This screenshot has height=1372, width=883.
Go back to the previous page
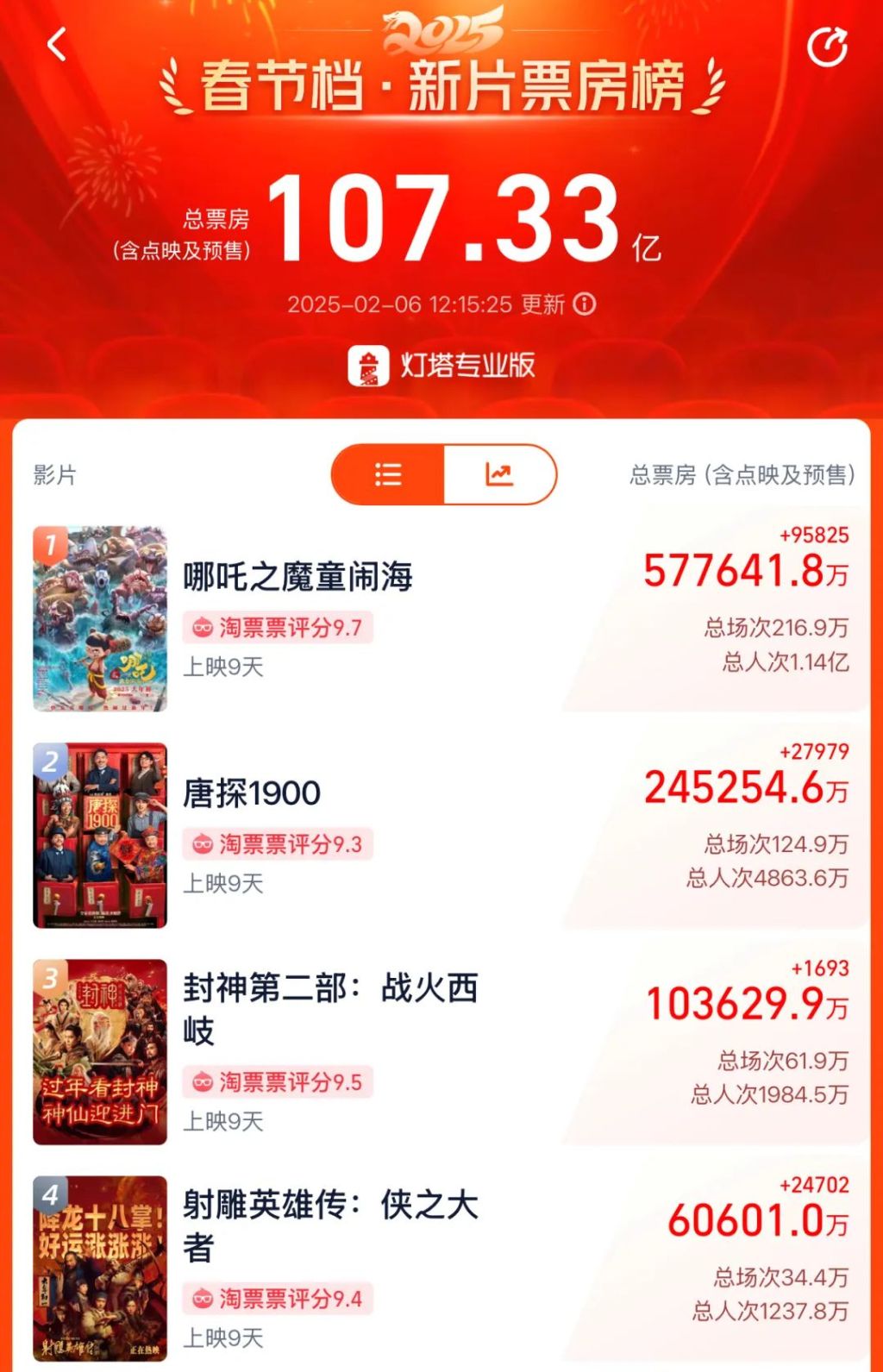click(57, 45)
